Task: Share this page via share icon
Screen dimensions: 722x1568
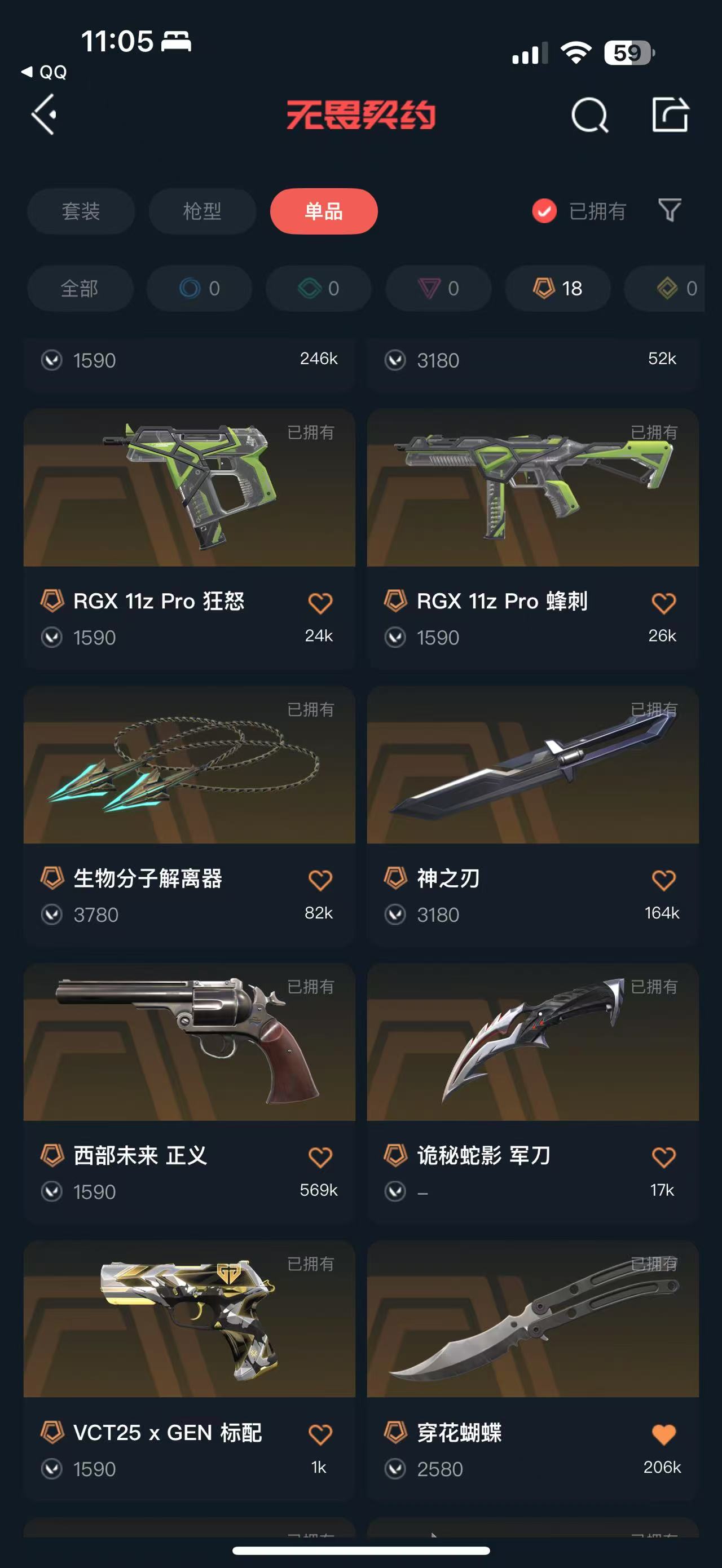Action: click(670, 114)
